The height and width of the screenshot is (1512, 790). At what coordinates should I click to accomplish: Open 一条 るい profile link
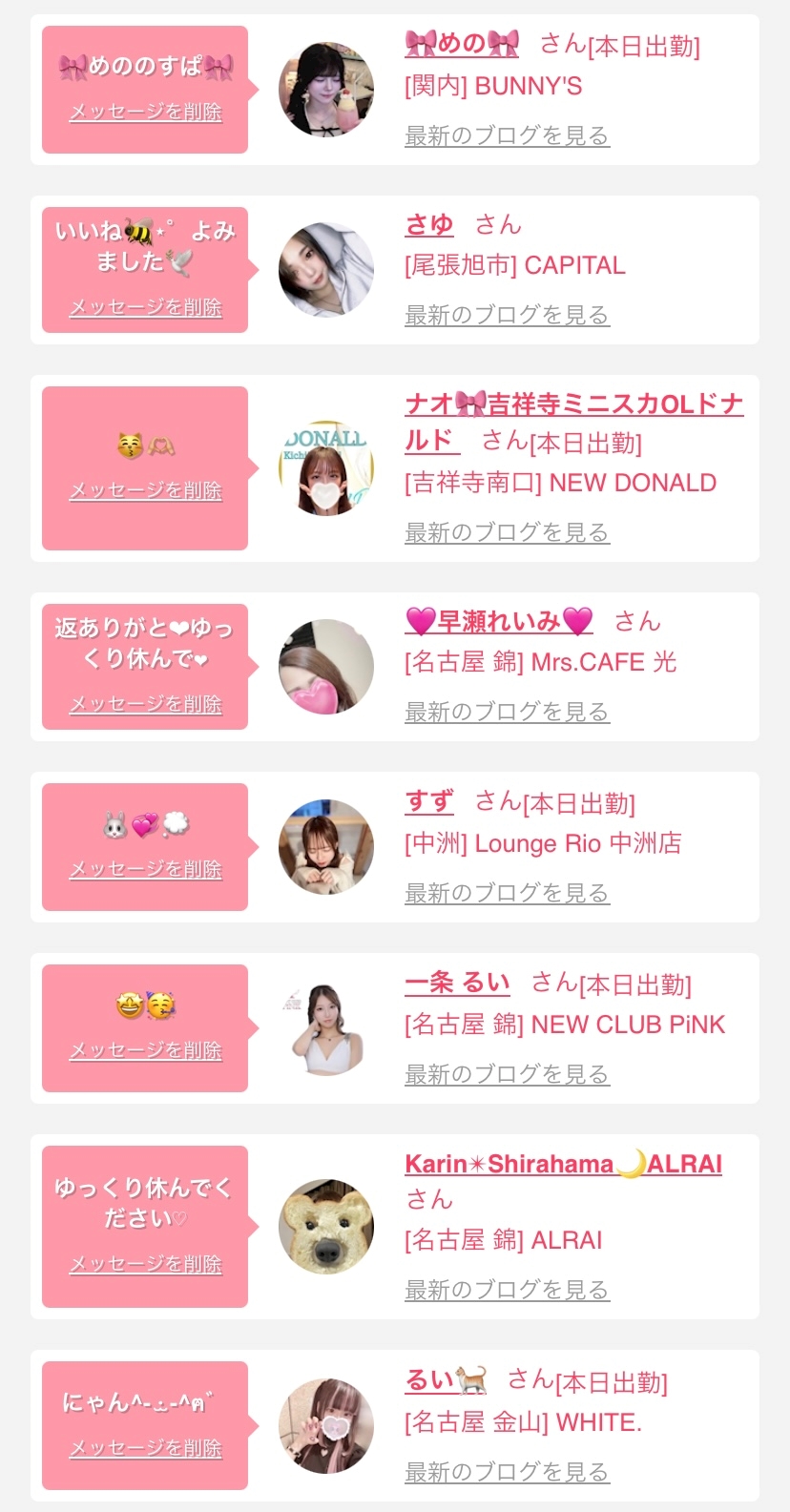(x=457, y=983)
